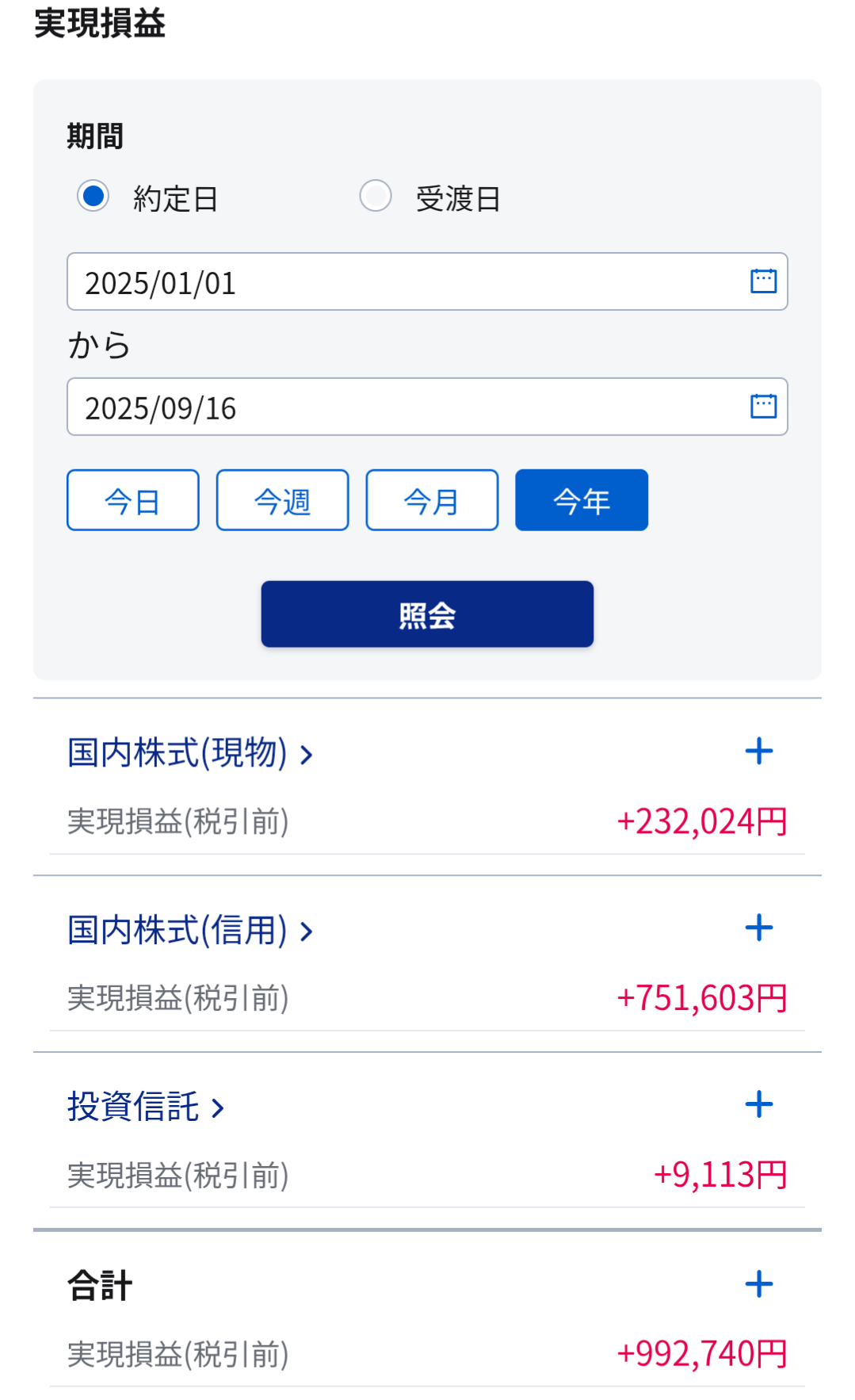Edit the end date field 2025/09/16
Screen dimensions: 855x1400
click(x=427, y=407)
